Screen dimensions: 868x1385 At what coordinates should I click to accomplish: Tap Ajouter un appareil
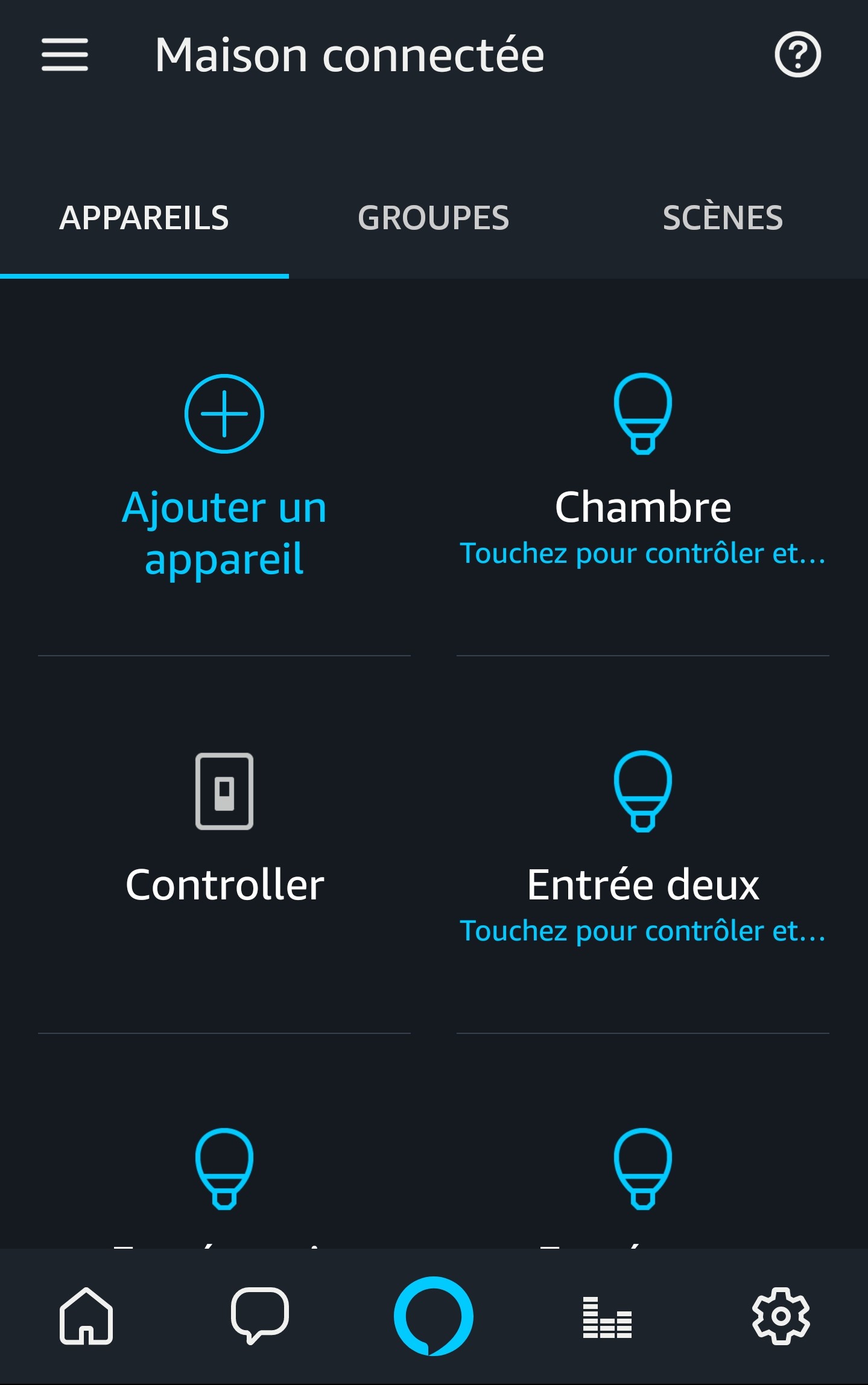pos(224,477)
